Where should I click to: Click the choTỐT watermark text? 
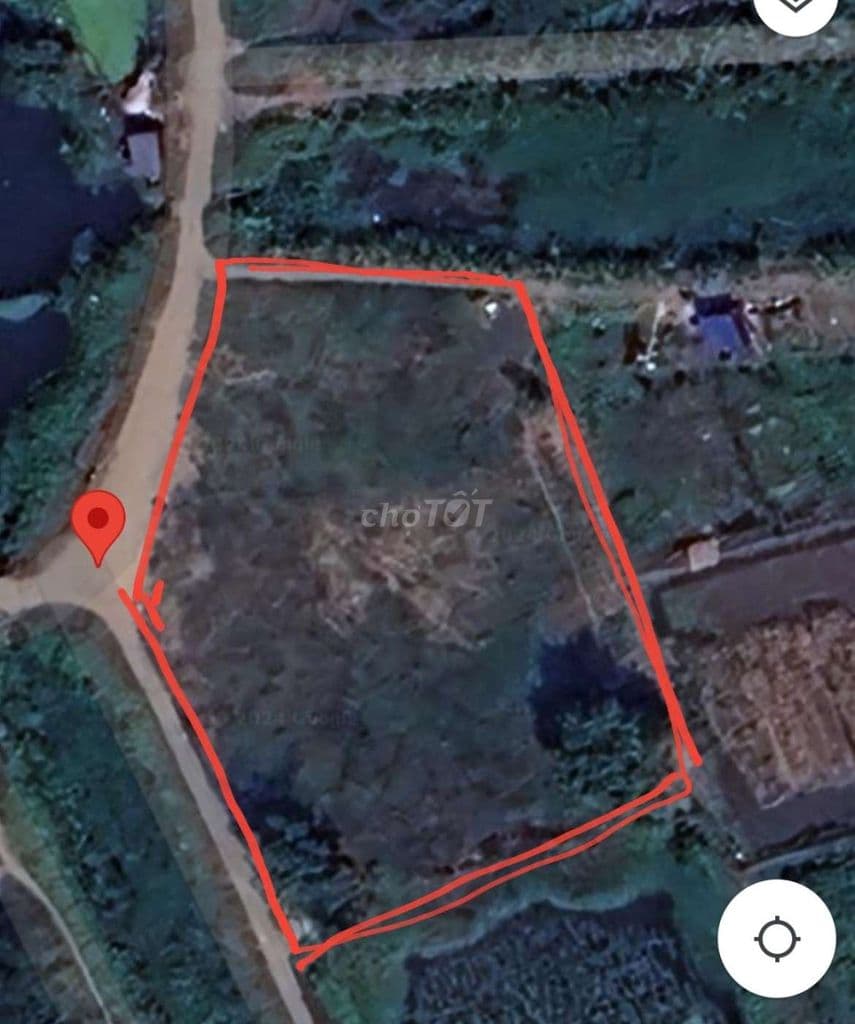tap(424, 510)
